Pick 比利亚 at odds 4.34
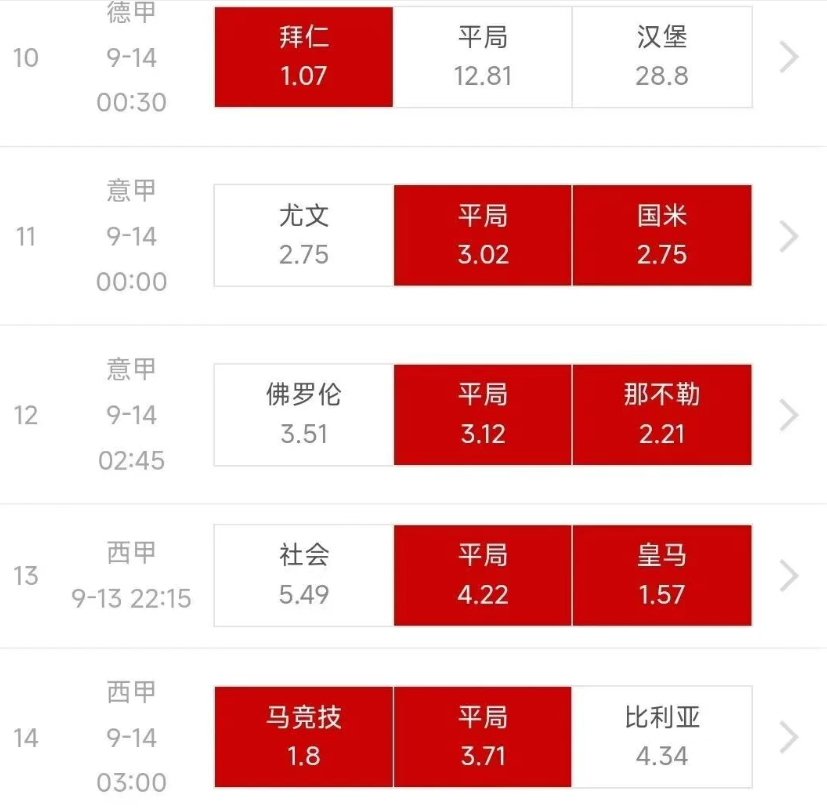The width and height of the screenshot is (827, 809). tap(662, 736)
